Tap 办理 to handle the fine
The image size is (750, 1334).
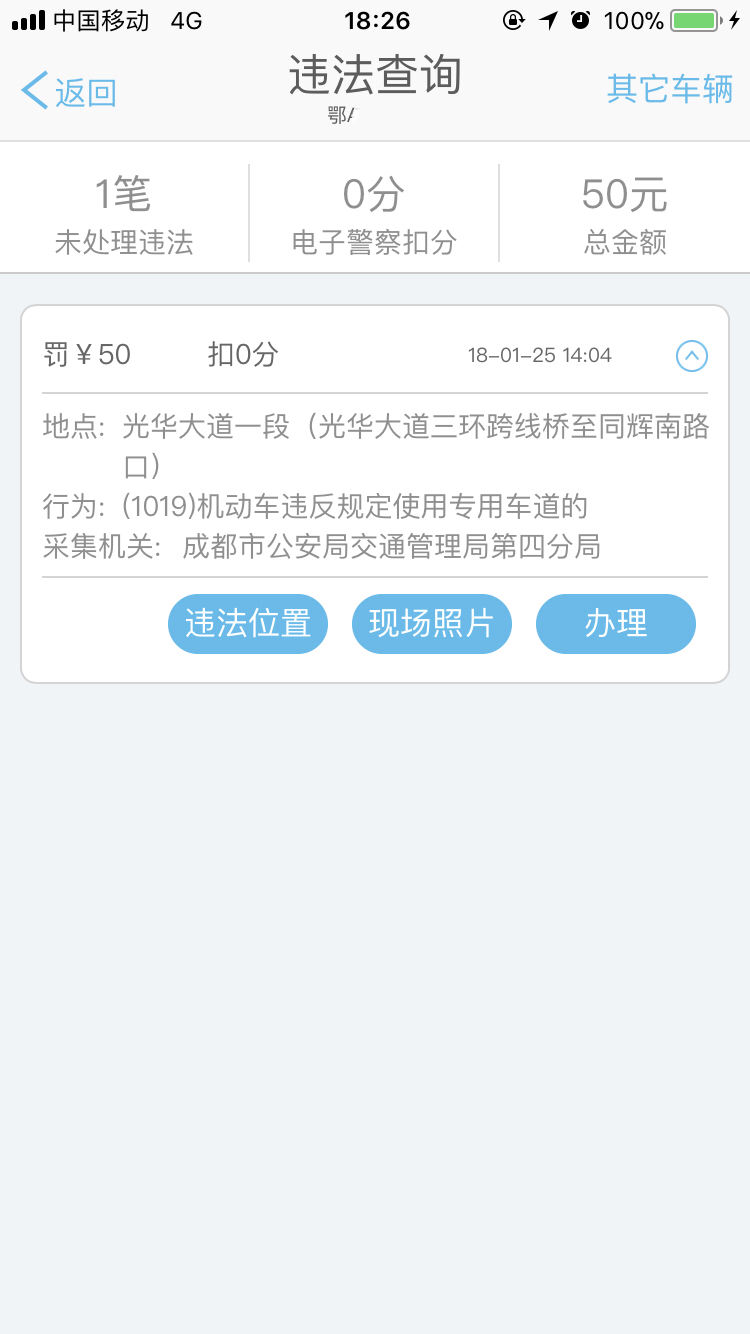click(x=616, y=624)
